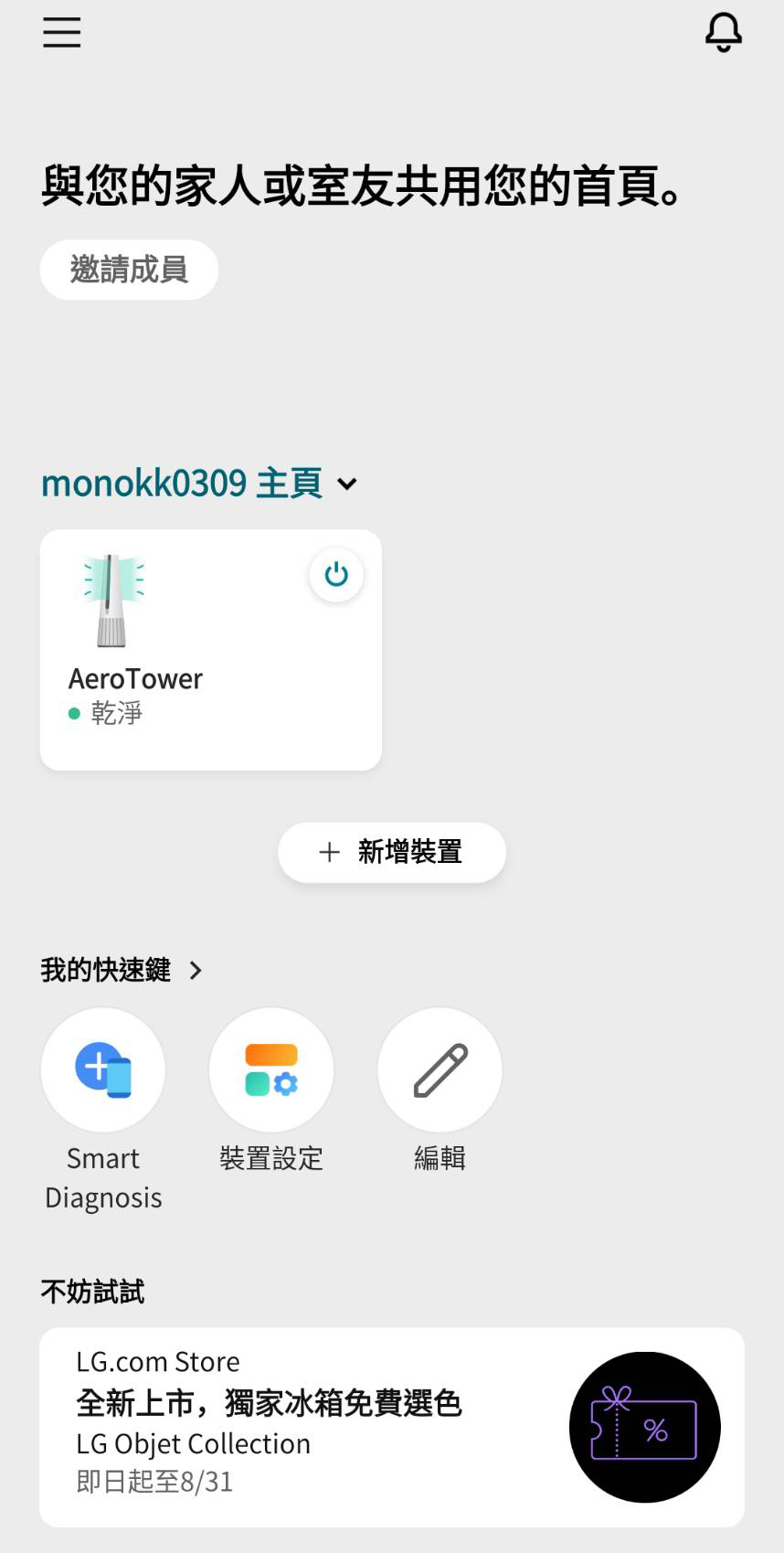The width and height of the screenshot is (784, 1553).
Task: Tap the 邀請成員 invite button
Action: (129, 270)
